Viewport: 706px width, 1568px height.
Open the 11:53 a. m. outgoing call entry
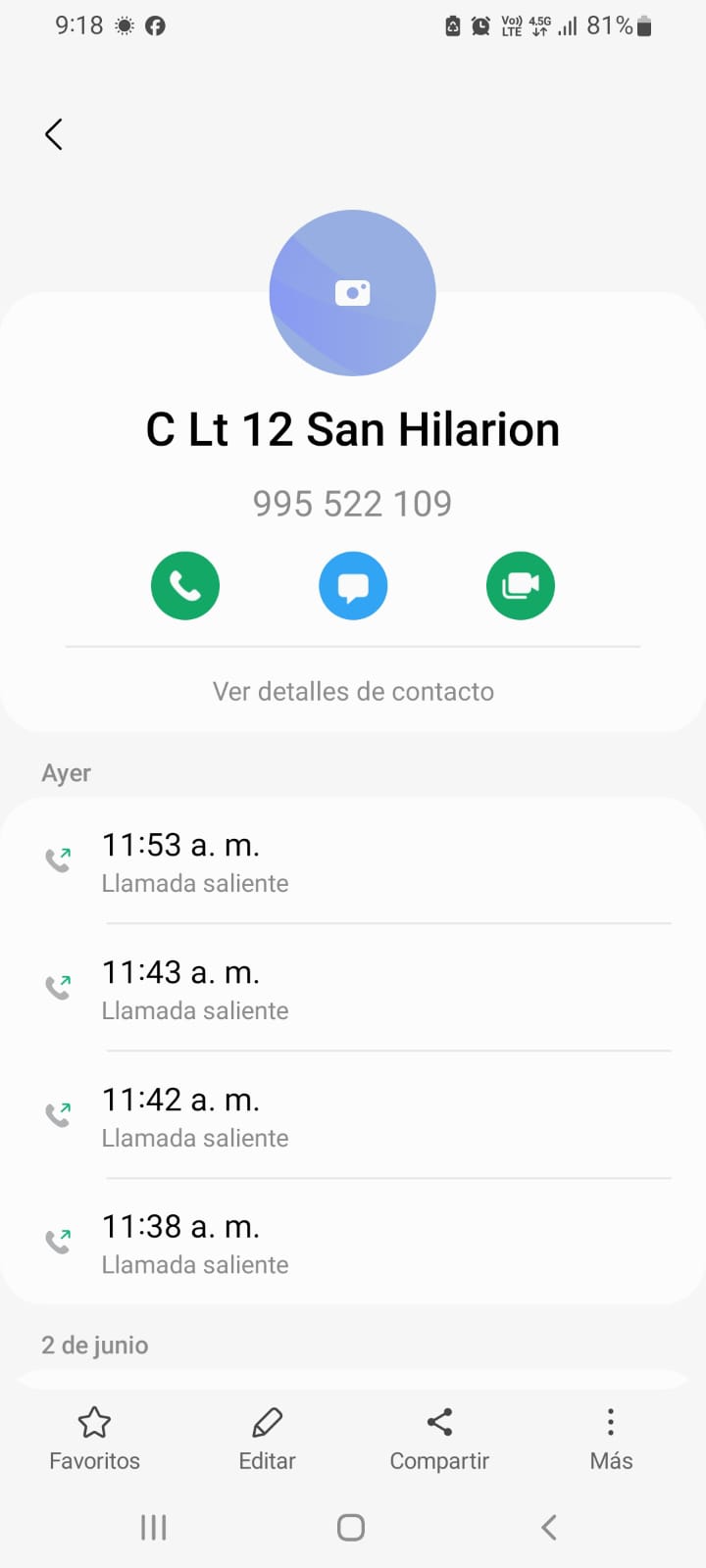point(353,861)
